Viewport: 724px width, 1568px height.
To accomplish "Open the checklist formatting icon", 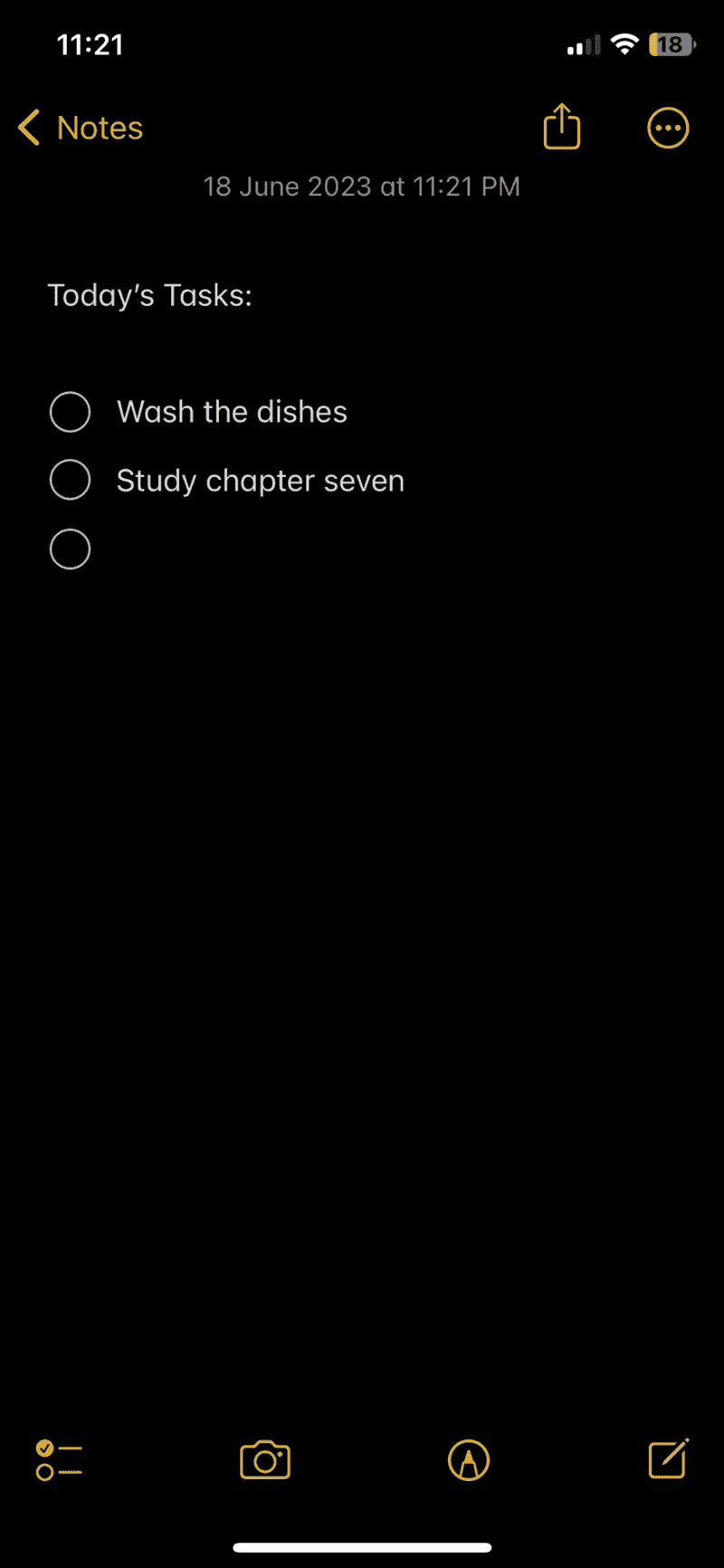I will point(58,1458).
